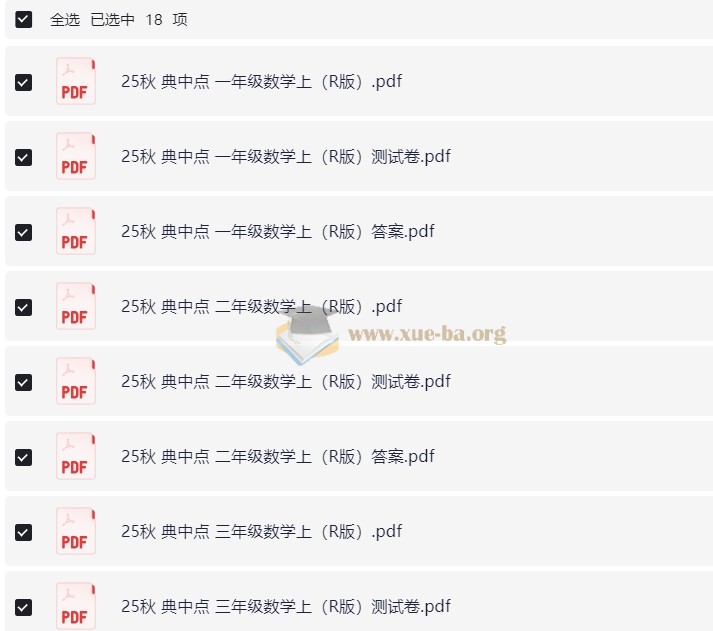713x631 pixels.
Task: Open 一年级数学上（R版）答案.pdf file
Action: click(x=277, y=232)
